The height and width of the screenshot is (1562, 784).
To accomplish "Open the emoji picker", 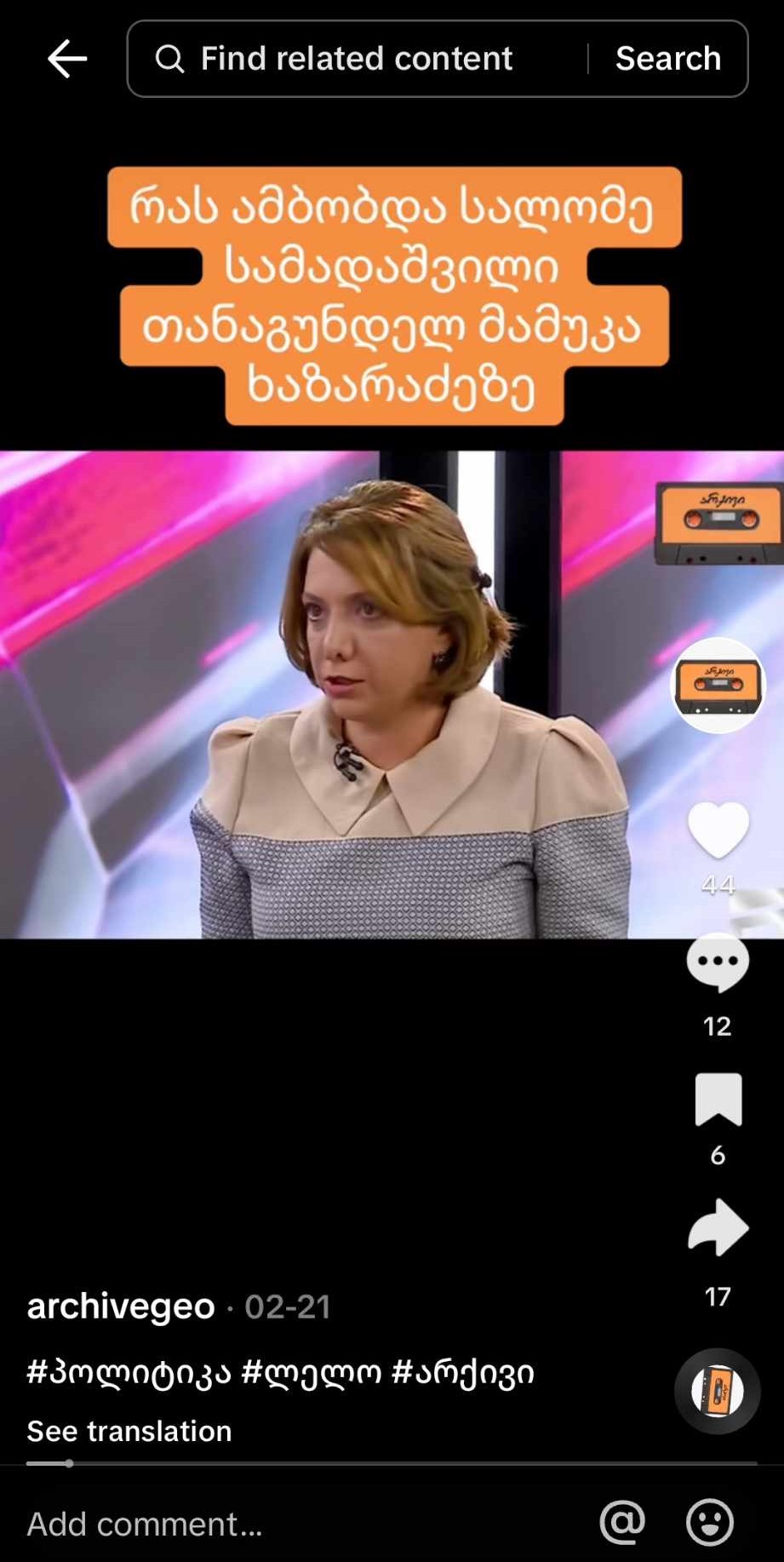I will (709, 1522).
